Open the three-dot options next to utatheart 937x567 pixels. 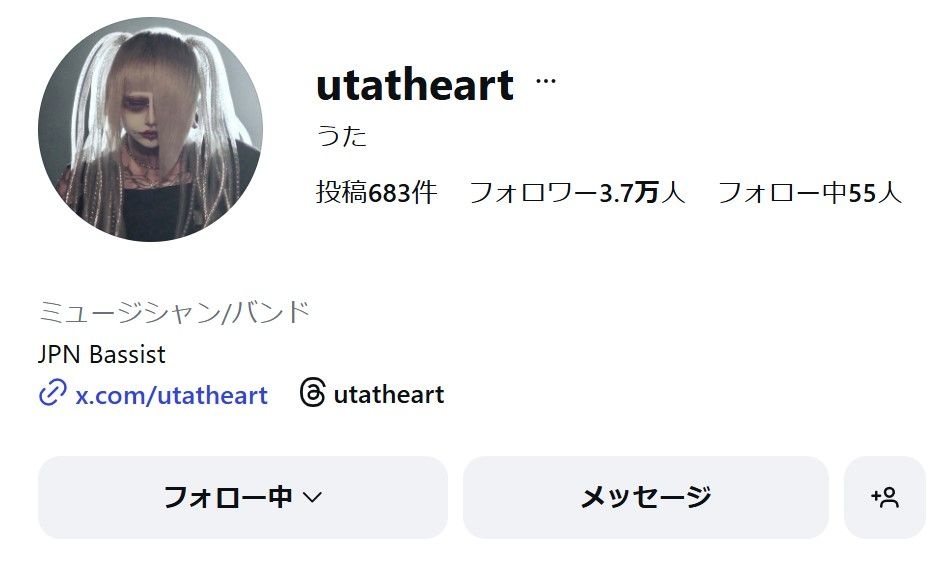tap(545, 82)
